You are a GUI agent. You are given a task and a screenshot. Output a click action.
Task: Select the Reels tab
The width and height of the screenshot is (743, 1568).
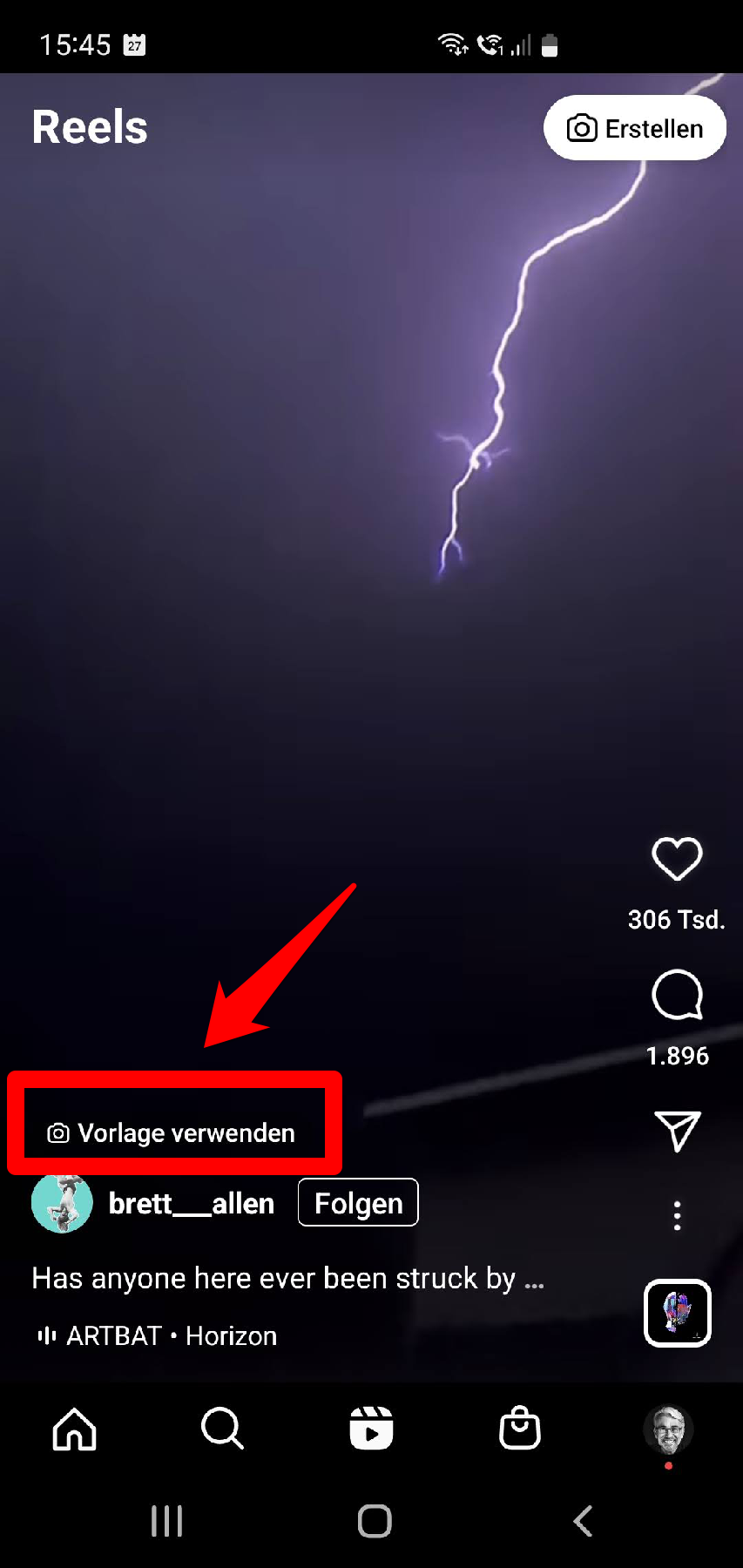[x=371, y=1429]
